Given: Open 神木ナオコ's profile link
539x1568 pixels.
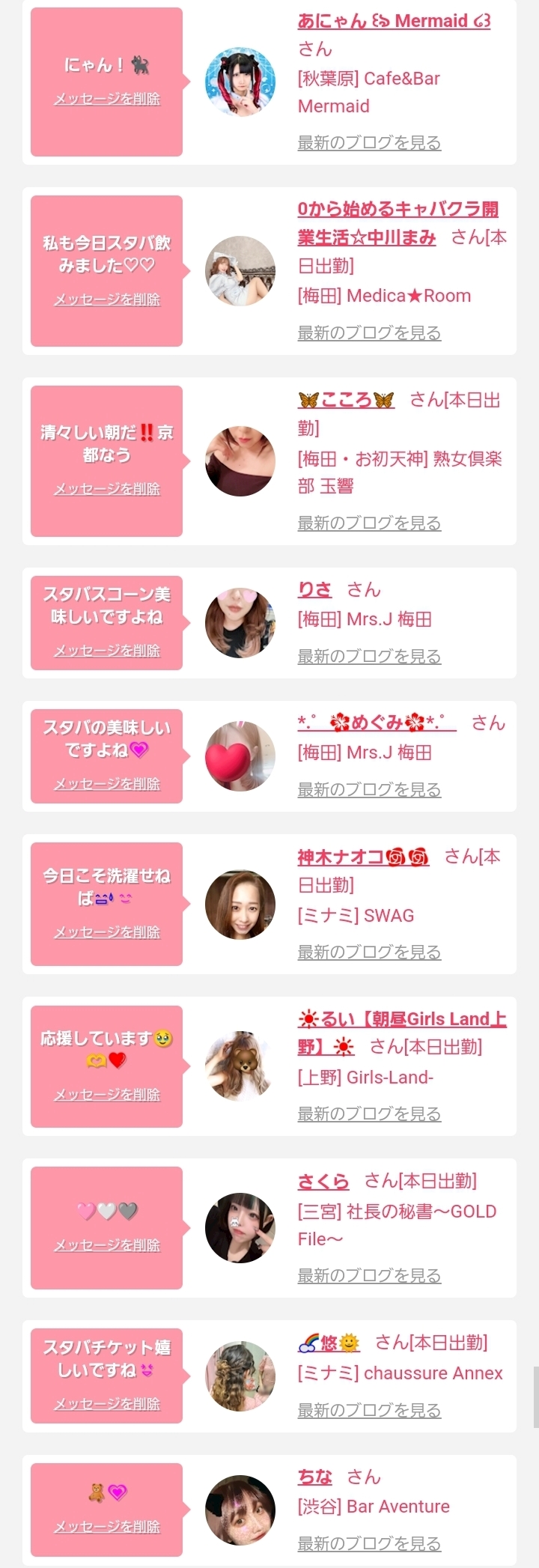Looking at the screenshot, I should pos(363,857).
